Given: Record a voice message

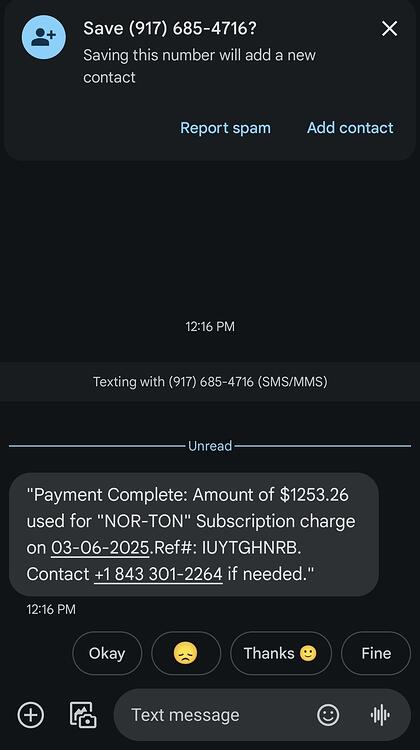Looking at the screenshot, I should (x=380, y=715).
